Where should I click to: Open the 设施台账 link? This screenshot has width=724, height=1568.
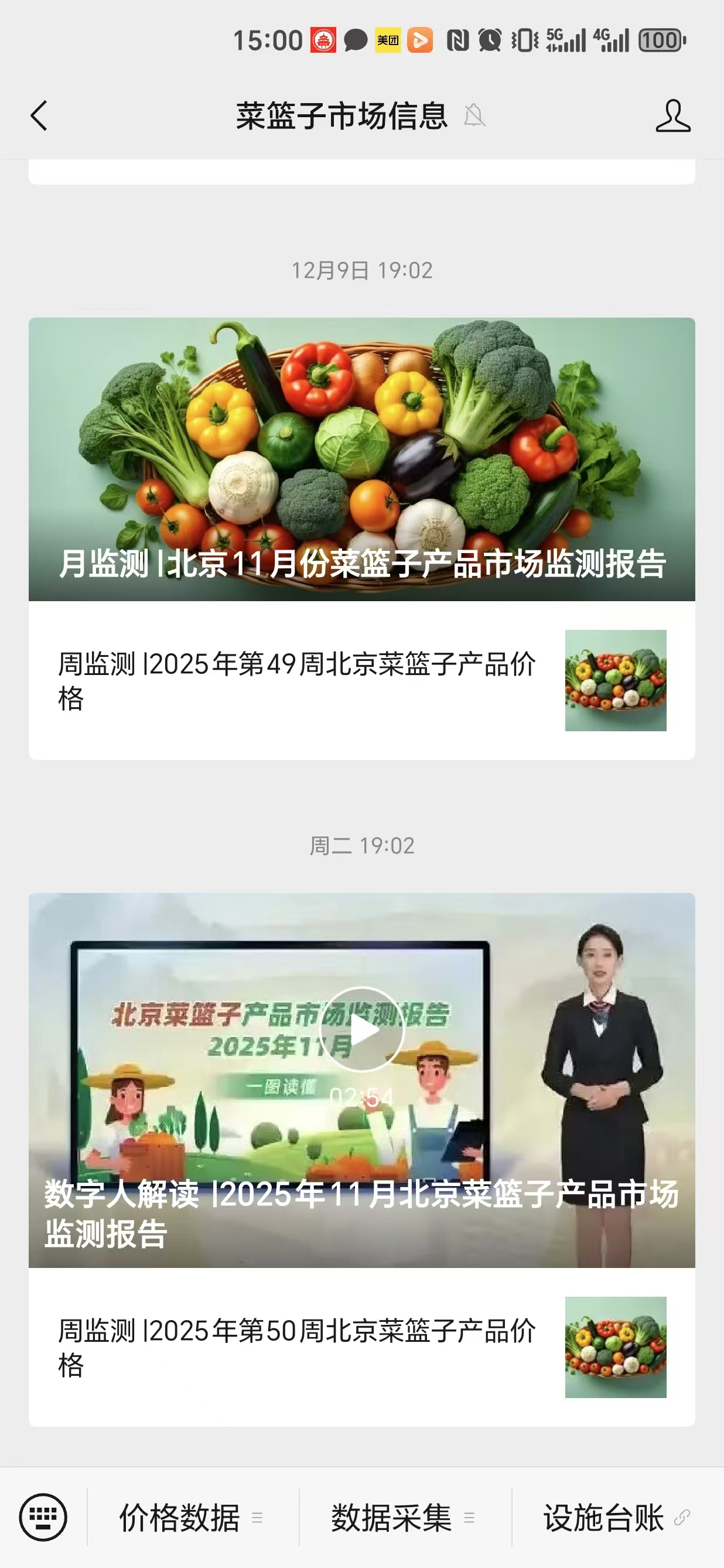click(616, 1518)
